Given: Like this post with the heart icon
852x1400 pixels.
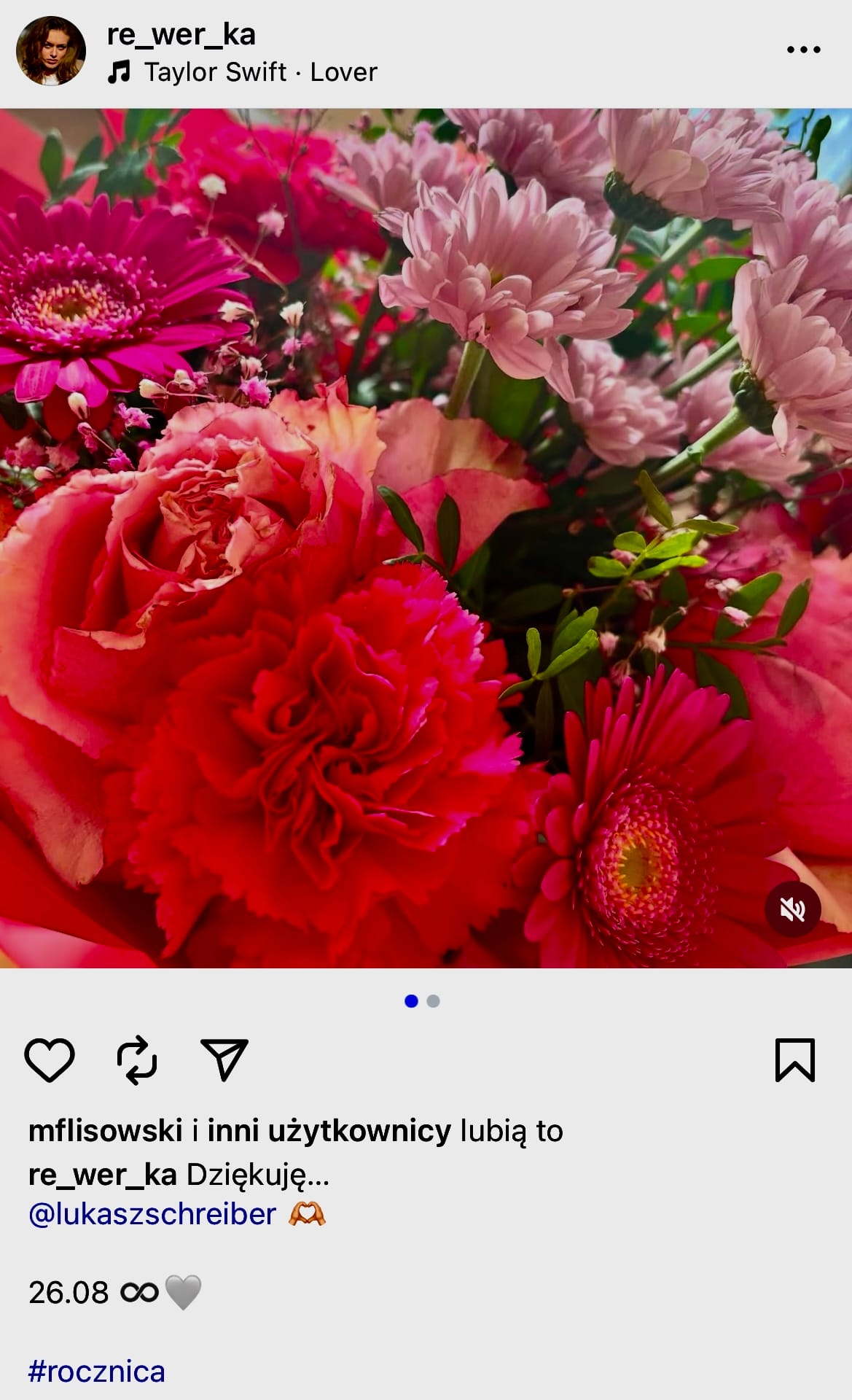Looking at the screenshot, I should pos(50,1059).
